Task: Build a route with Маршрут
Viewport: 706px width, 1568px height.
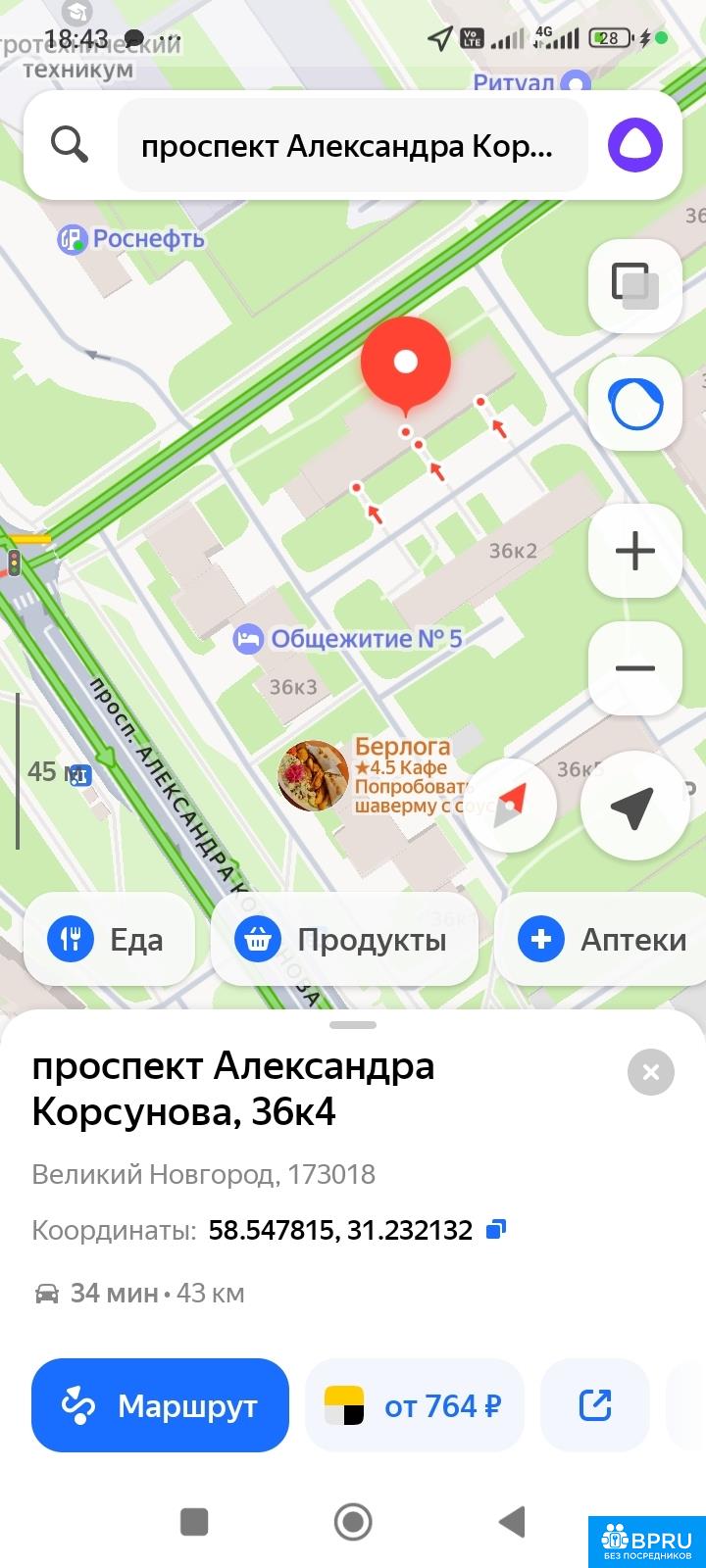Action: pyautogui.click(x=160, y=1405)
